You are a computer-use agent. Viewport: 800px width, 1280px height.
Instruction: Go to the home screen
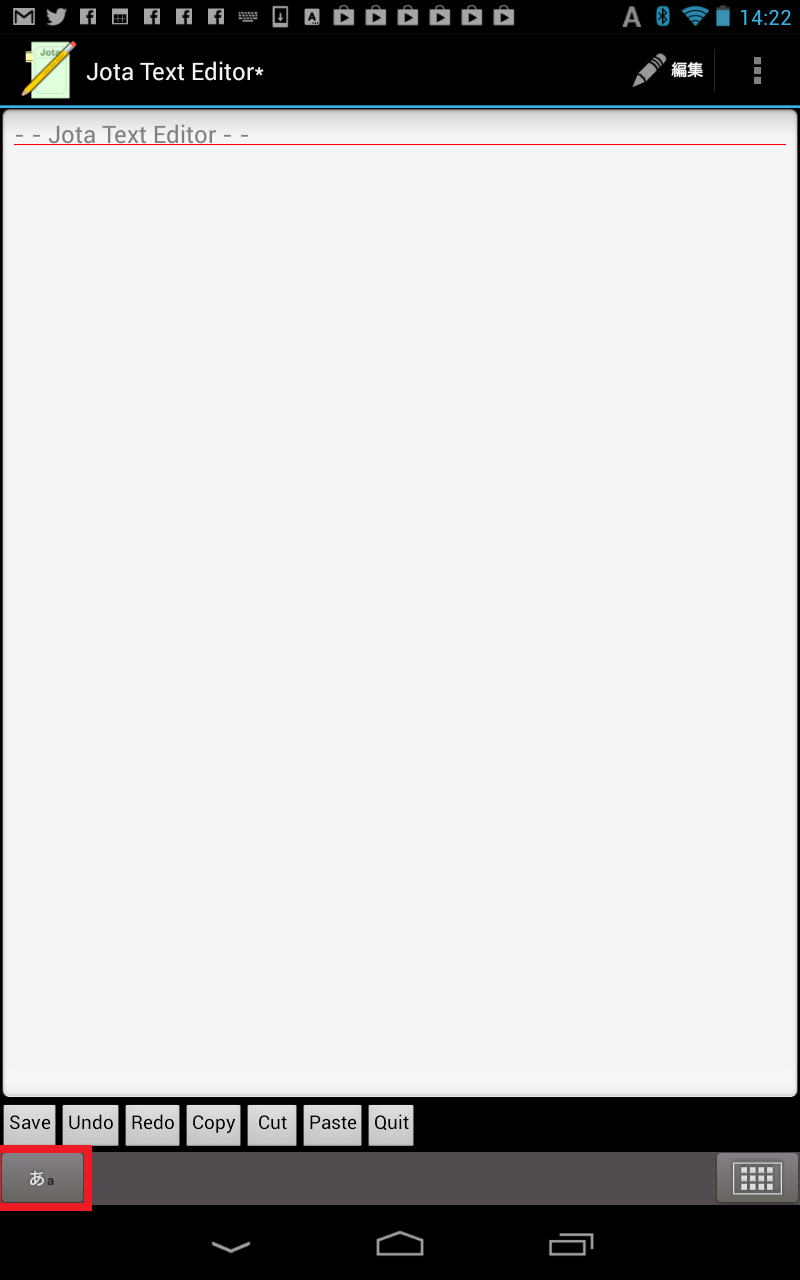click(x=400, y=1244)
